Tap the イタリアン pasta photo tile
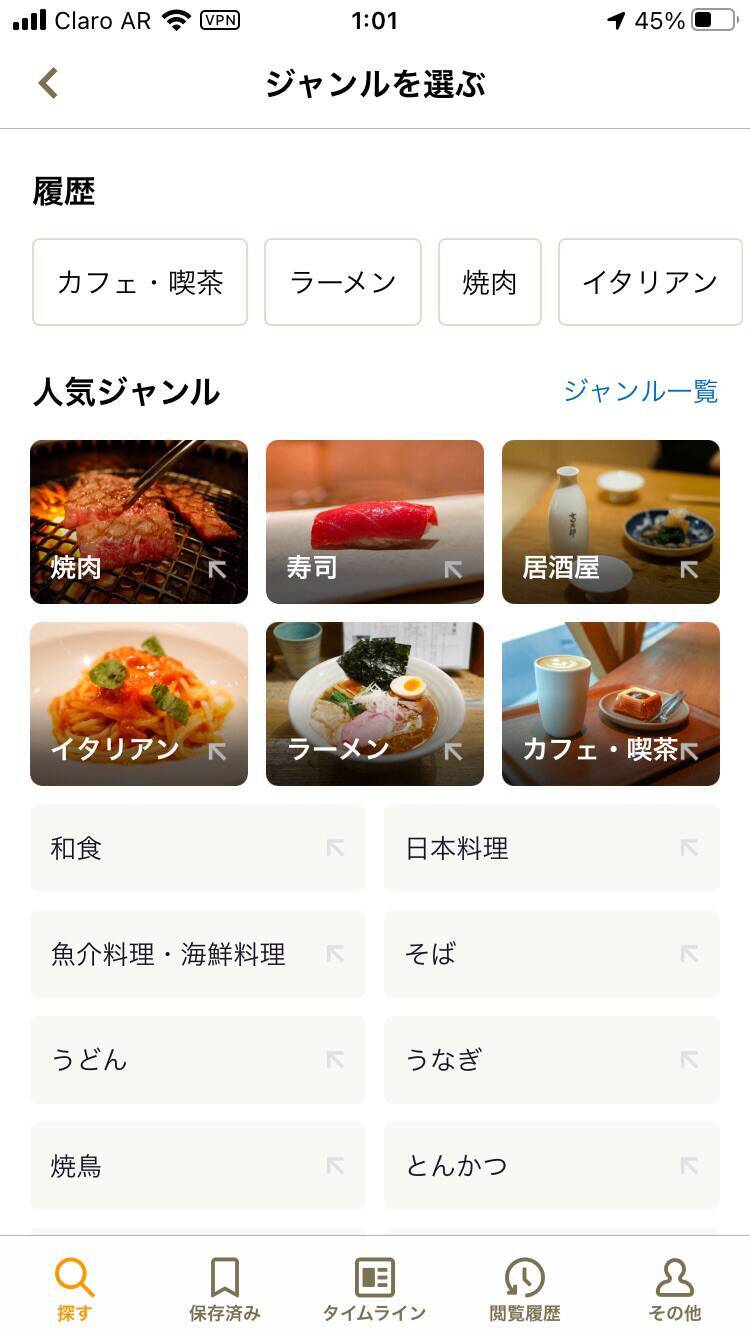Image resolution: width=750 pixels, height=1334 pixels. pos(139,704)
